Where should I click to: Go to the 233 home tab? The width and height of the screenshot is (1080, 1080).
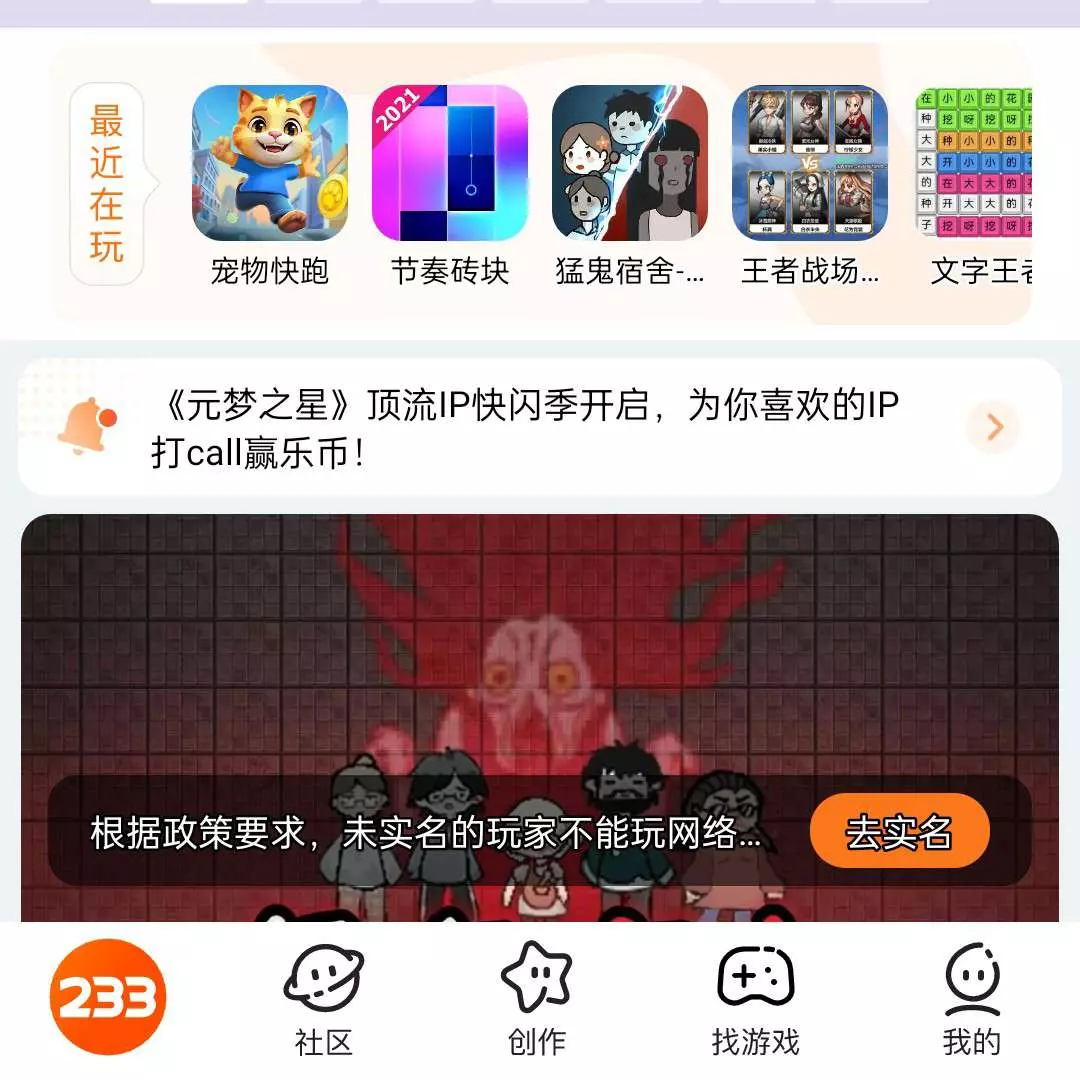tap(108, 997)
